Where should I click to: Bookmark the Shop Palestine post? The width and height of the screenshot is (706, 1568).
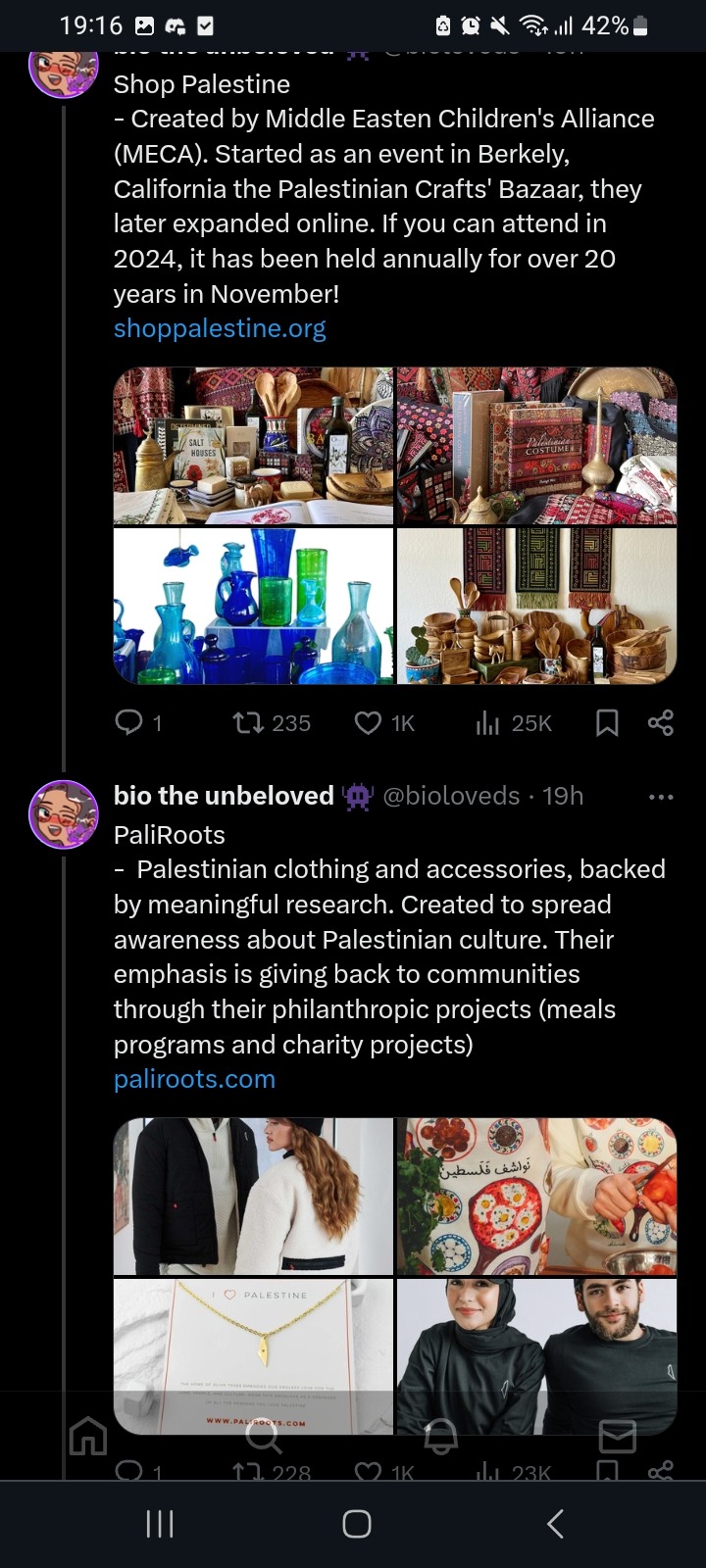click(607, 723)
